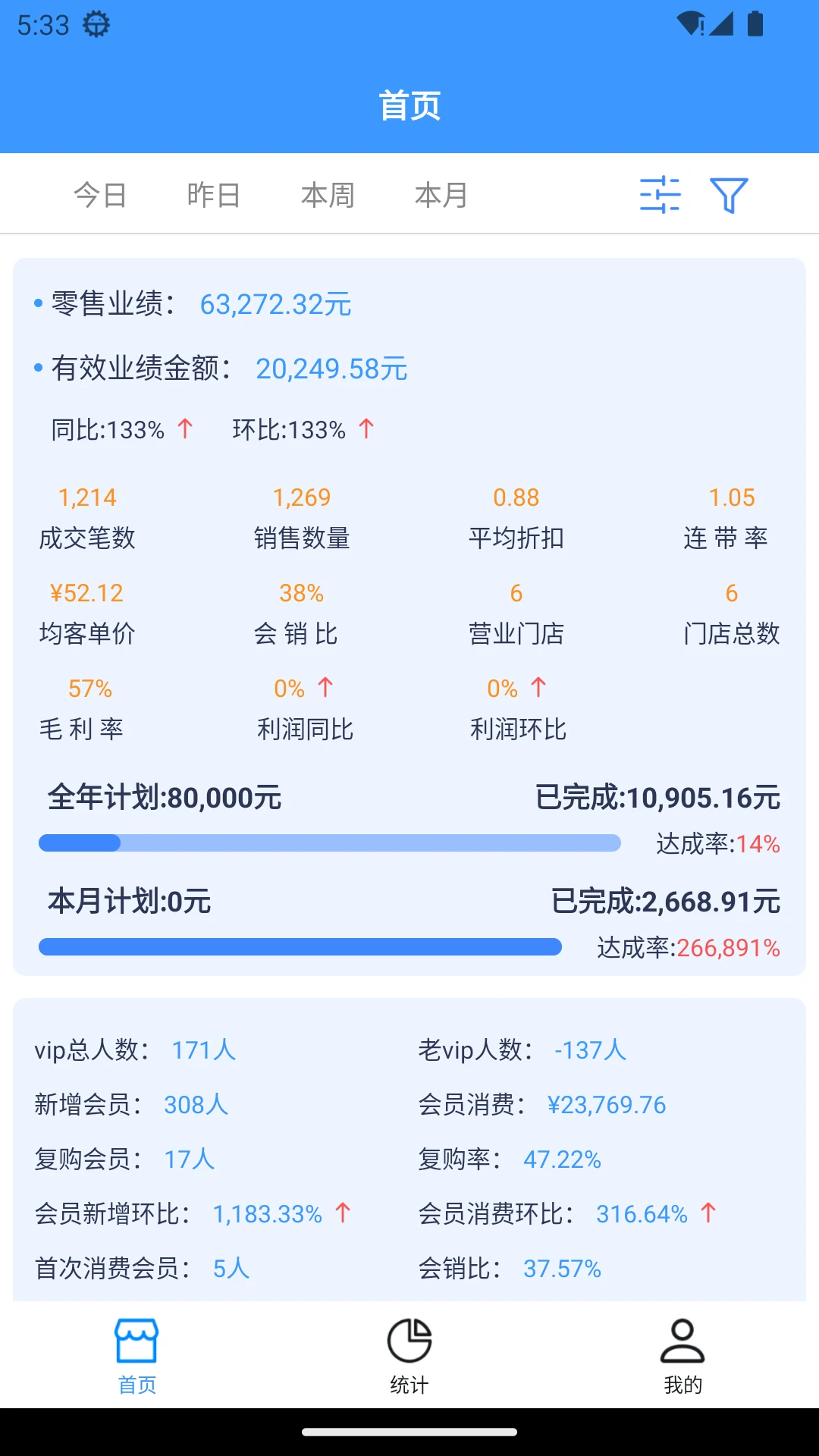Viewport: 819px width, 1456px height.
Task: Go to the 统计 bottom tab
Action: pyautogui.click(x=409, y=1356)
